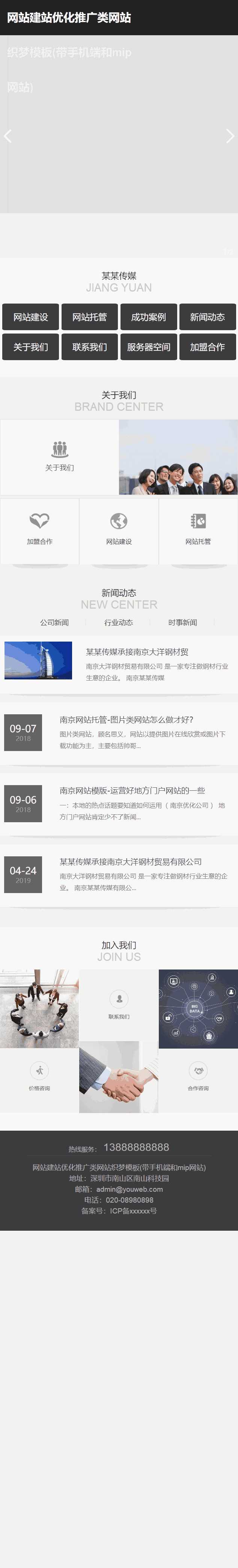238x1568 pixels.
Task: Open the 网站建设 dark button
Action: pyautogui.click(x=30, y=317)
